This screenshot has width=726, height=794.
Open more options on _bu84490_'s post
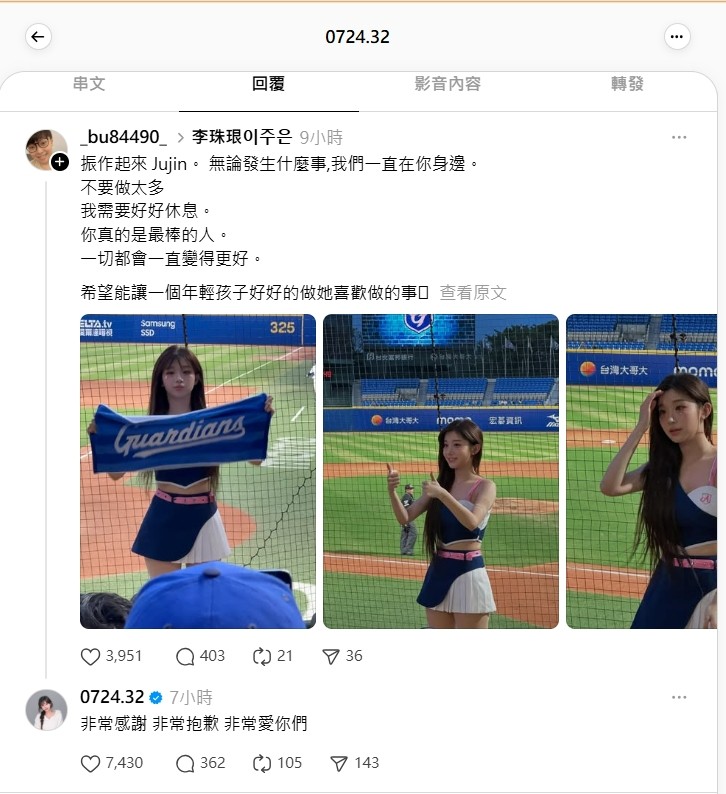click(679, 138)
